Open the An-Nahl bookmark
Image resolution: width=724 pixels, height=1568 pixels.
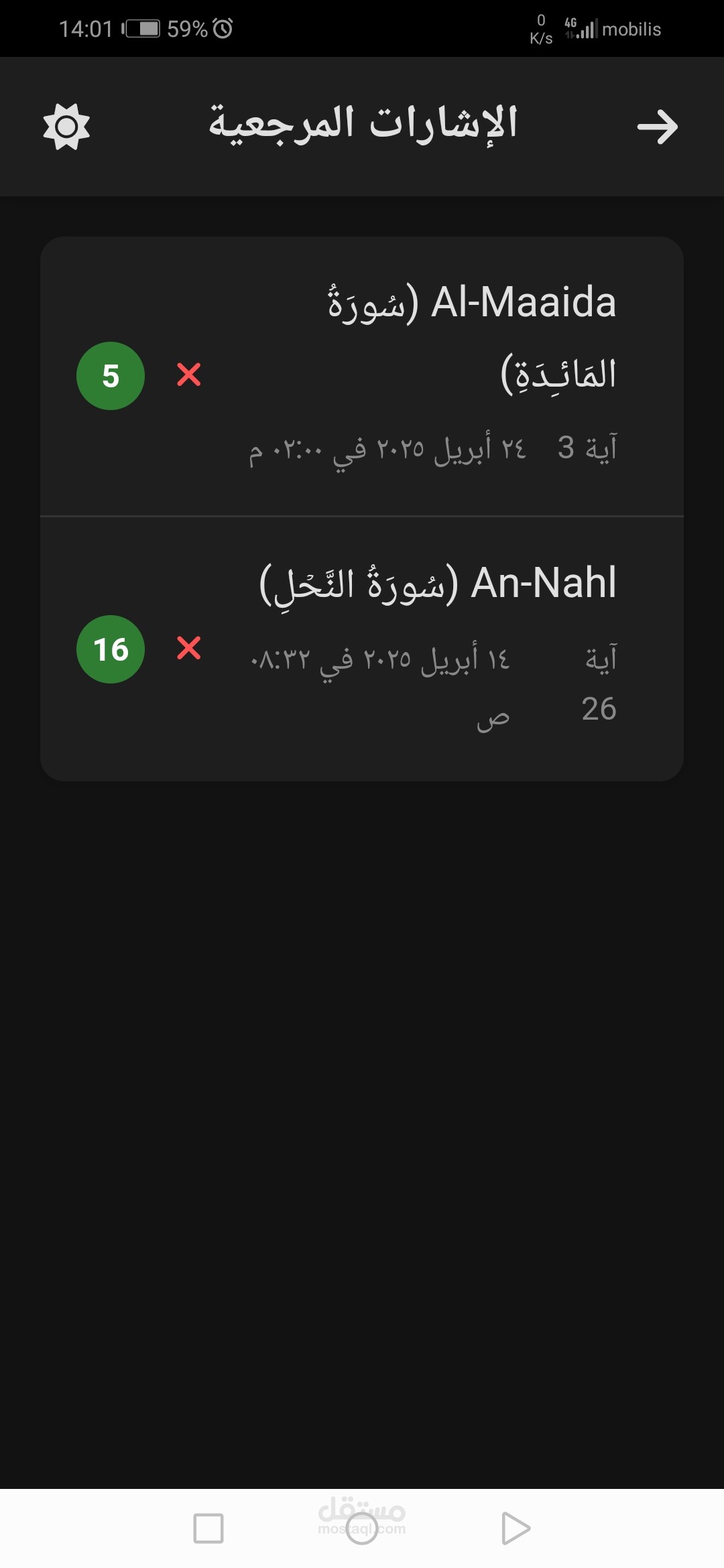pyautogui.click(x=362, y=649)
